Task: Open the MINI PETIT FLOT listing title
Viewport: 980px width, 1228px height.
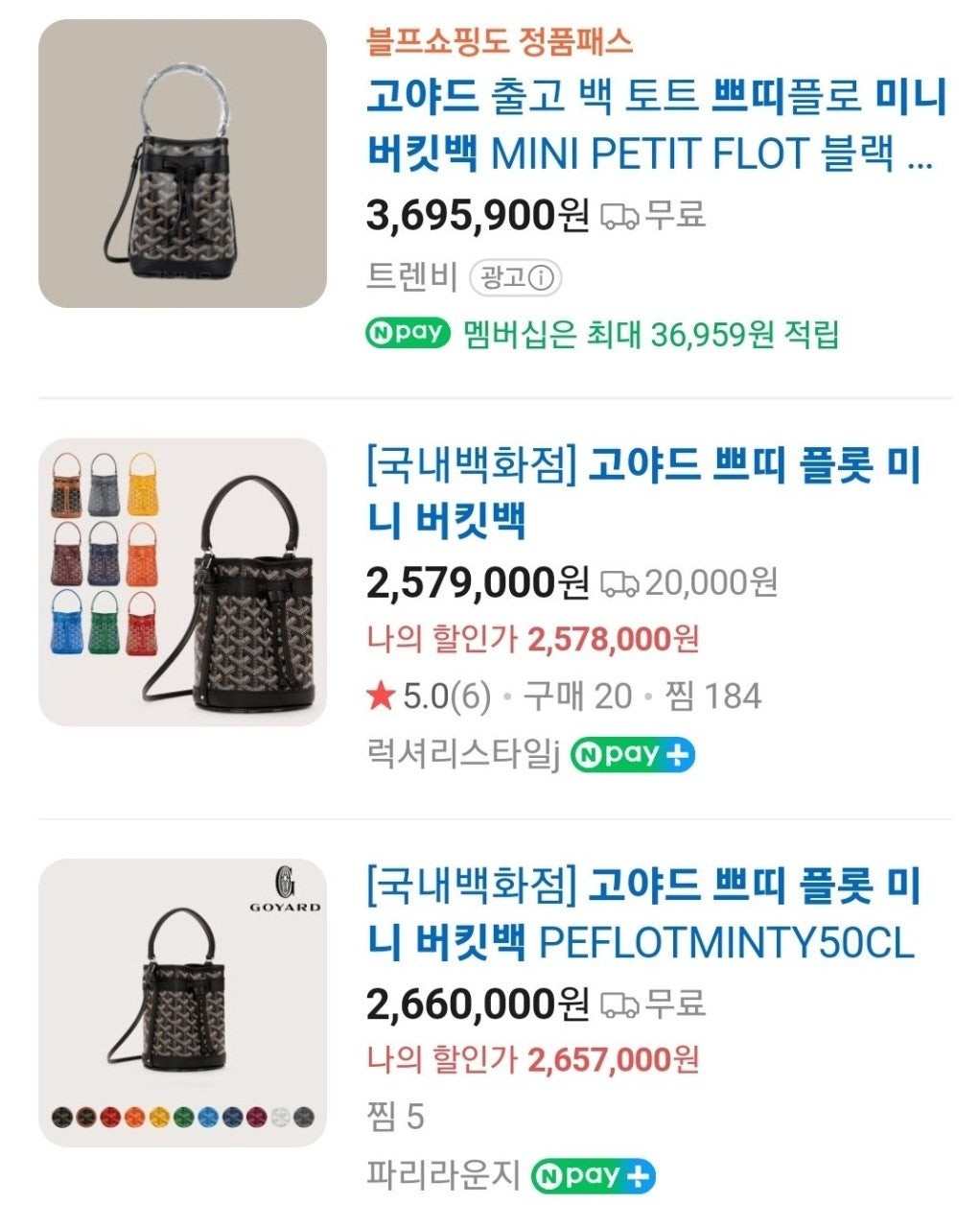Action: point(655,125)
